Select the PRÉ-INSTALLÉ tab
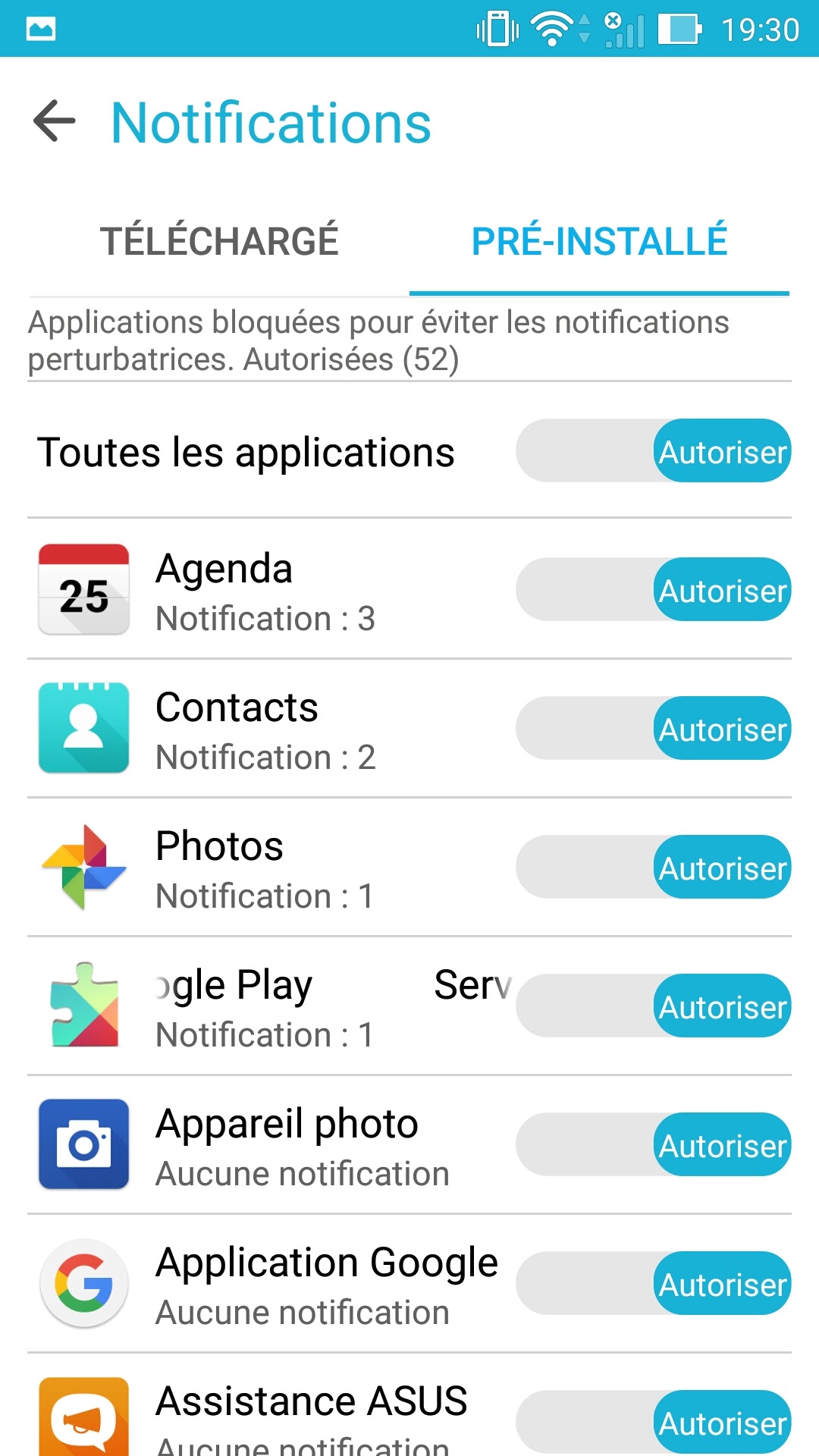Viewport: 819px width, 1456px height. tap(599, 241)
